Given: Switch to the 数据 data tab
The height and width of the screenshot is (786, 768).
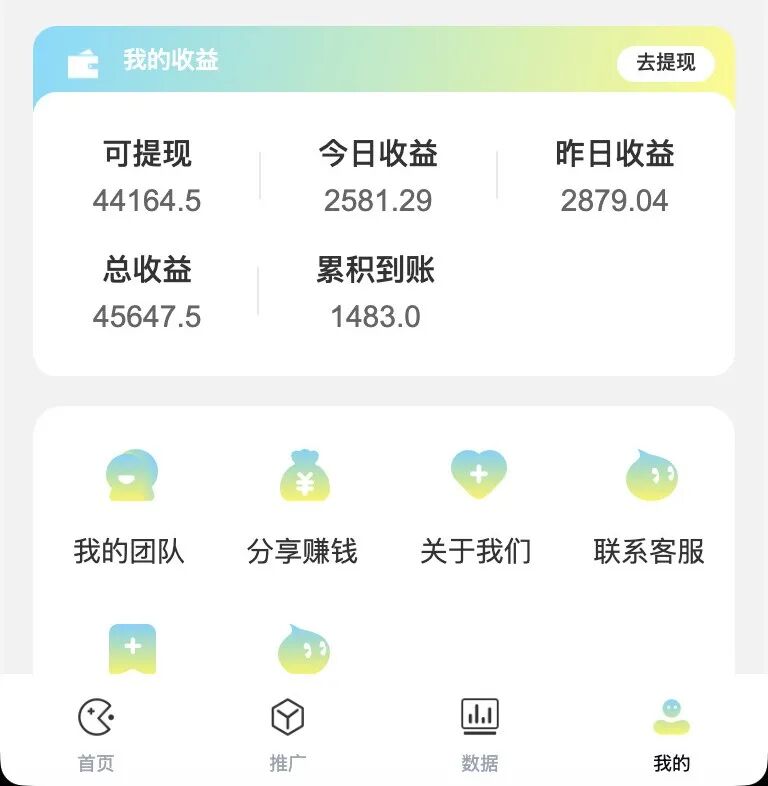Looking at the screenshot, I should 480,734.
